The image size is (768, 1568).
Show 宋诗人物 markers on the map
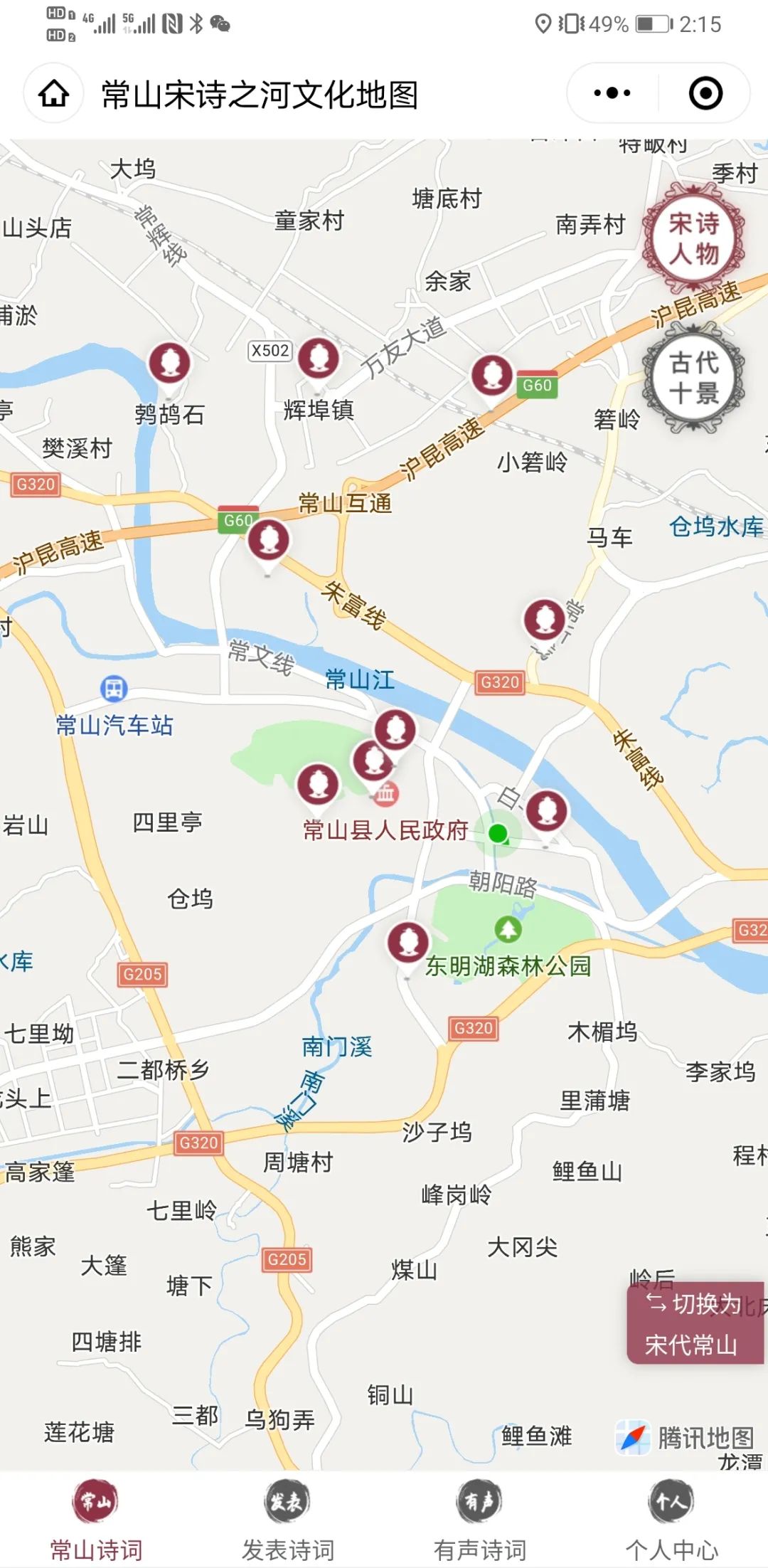(x=693, y=239)
